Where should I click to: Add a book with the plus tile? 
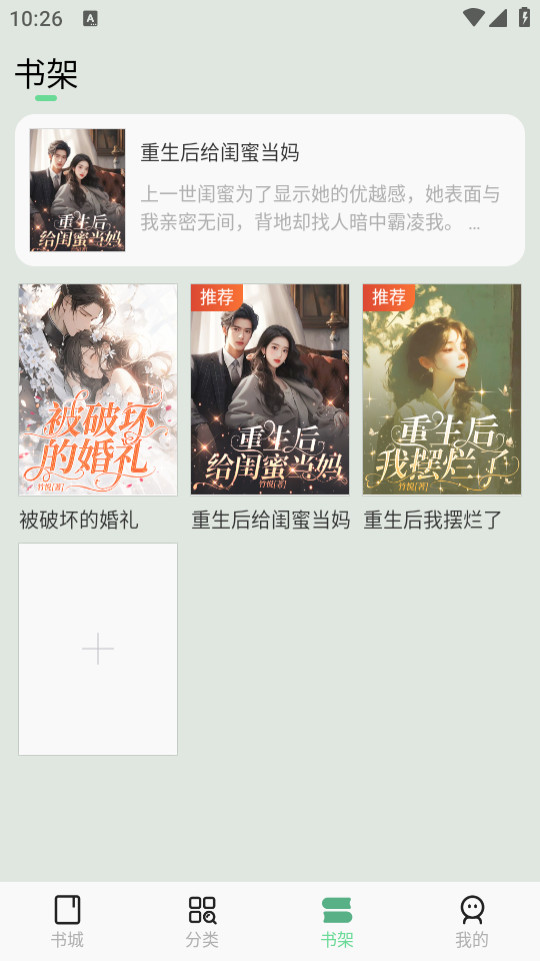98,649
